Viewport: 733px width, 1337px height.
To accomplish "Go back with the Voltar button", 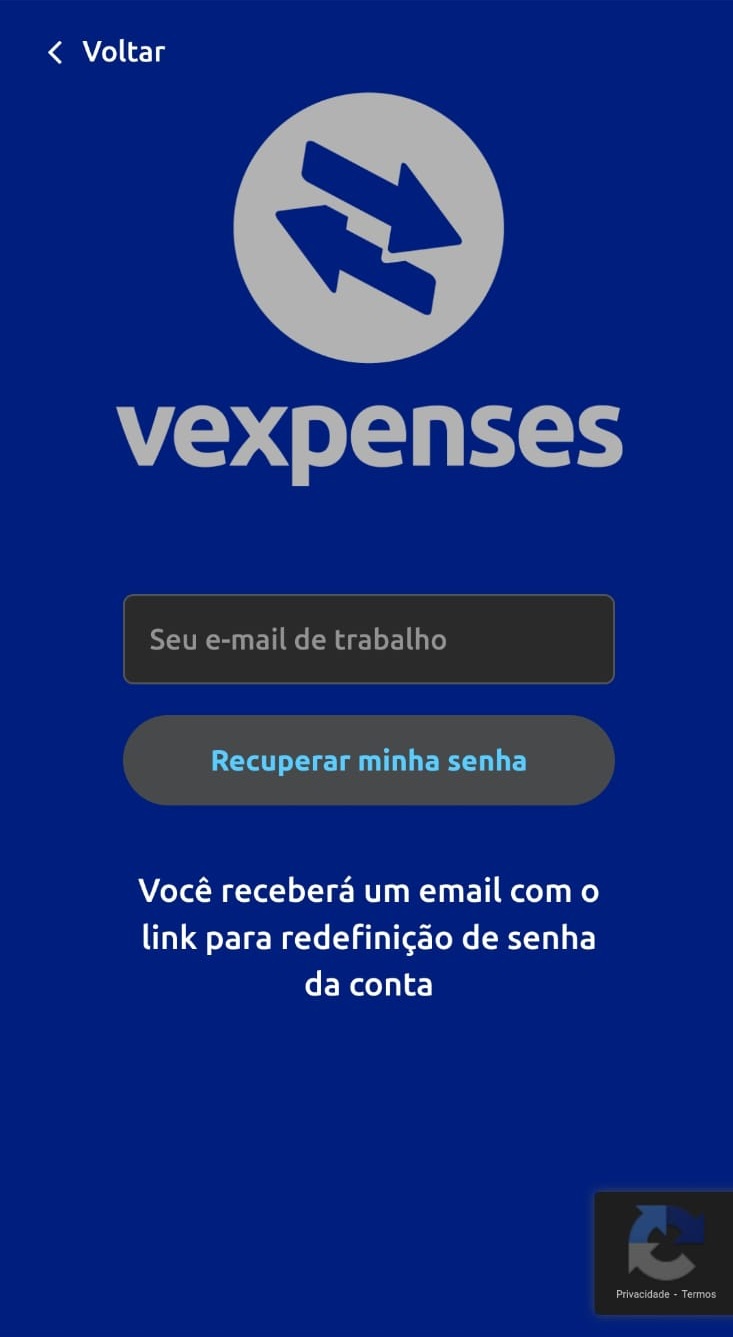I will pyautogui.click(x=105, y=52).
